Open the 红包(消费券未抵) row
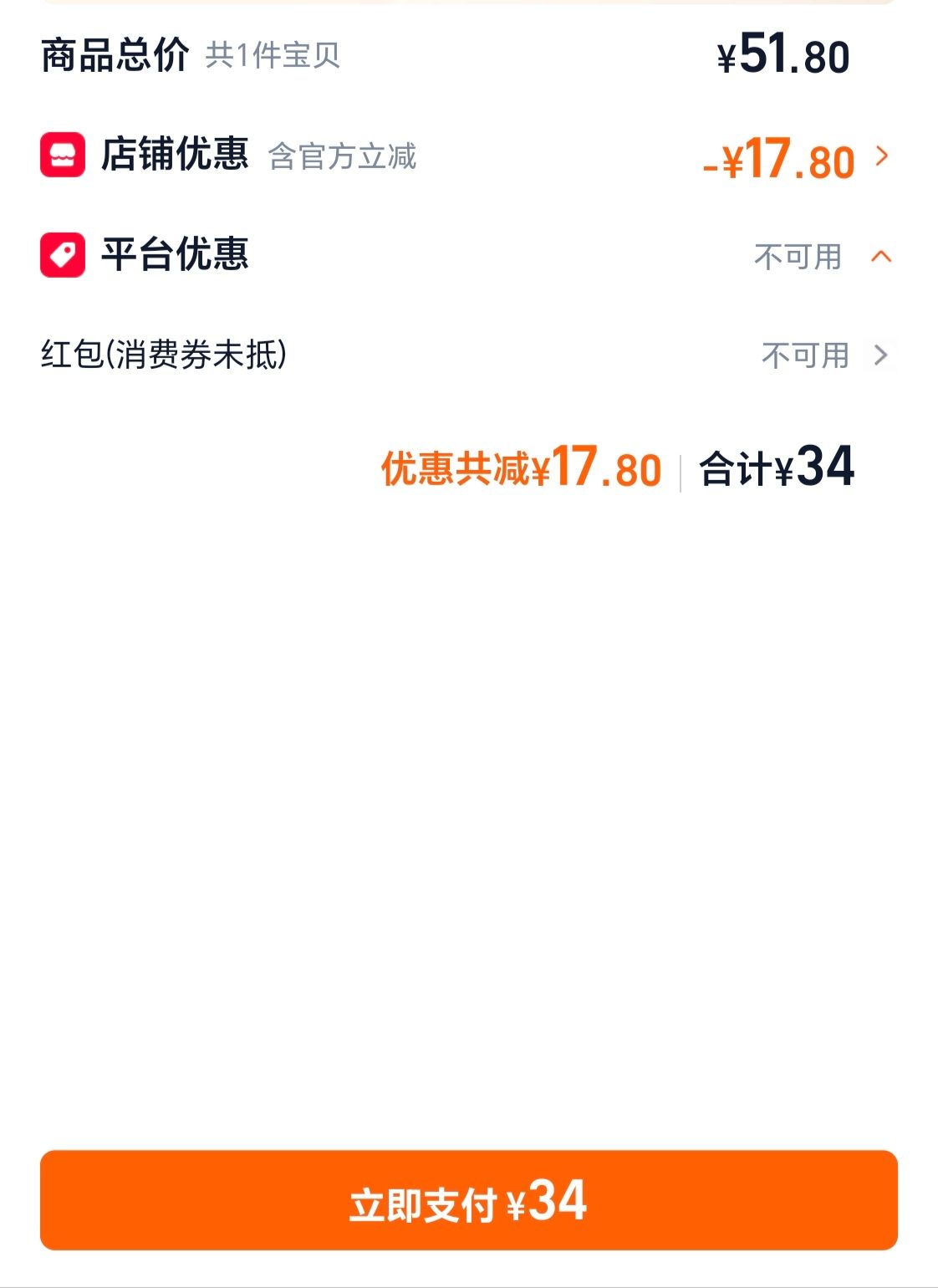Viewport: 938px width, 1288px height. coord(468,355)
